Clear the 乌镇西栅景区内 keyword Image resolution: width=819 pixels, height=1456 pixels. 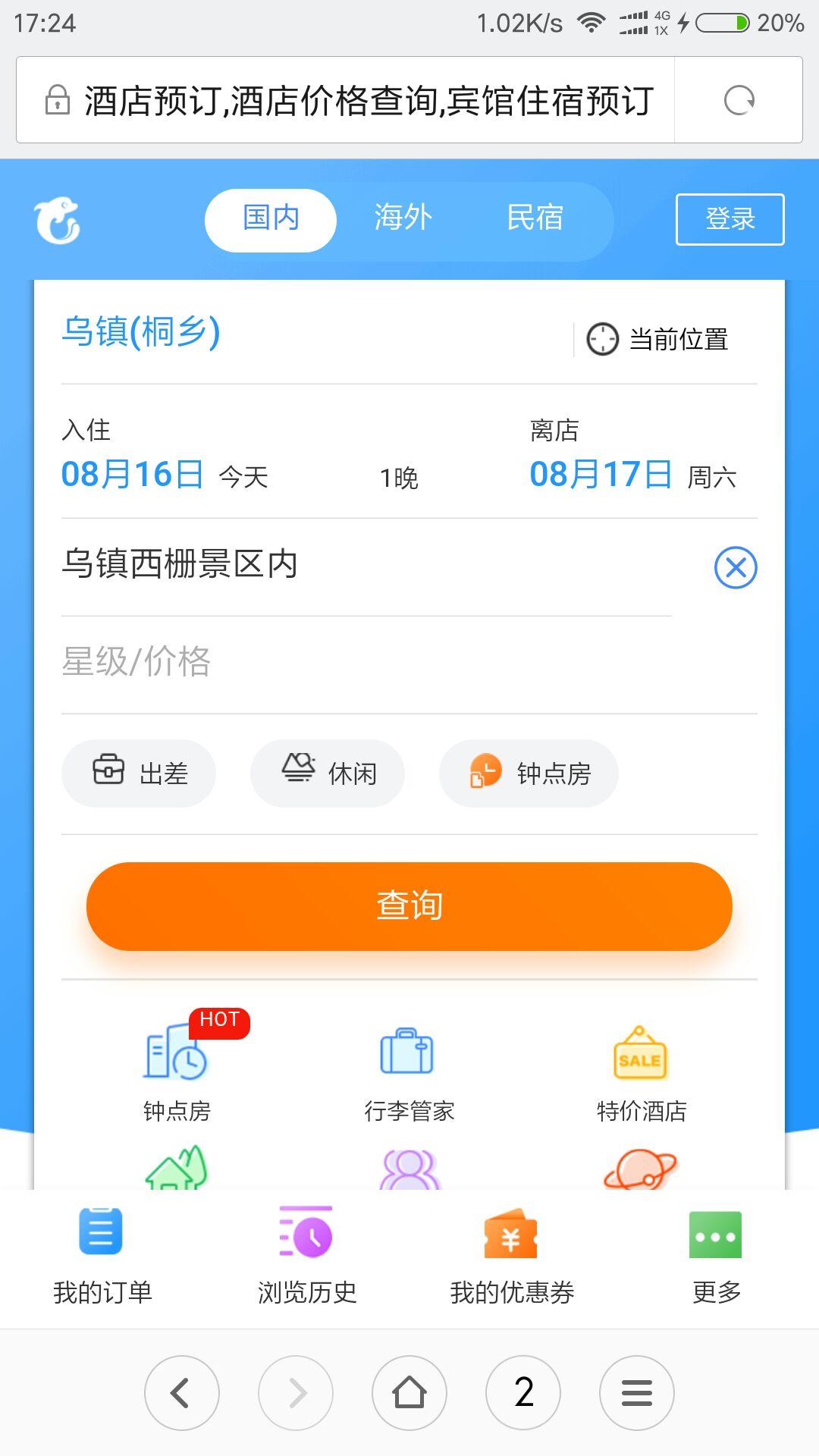pyautogui.click(x=735, y=567)
